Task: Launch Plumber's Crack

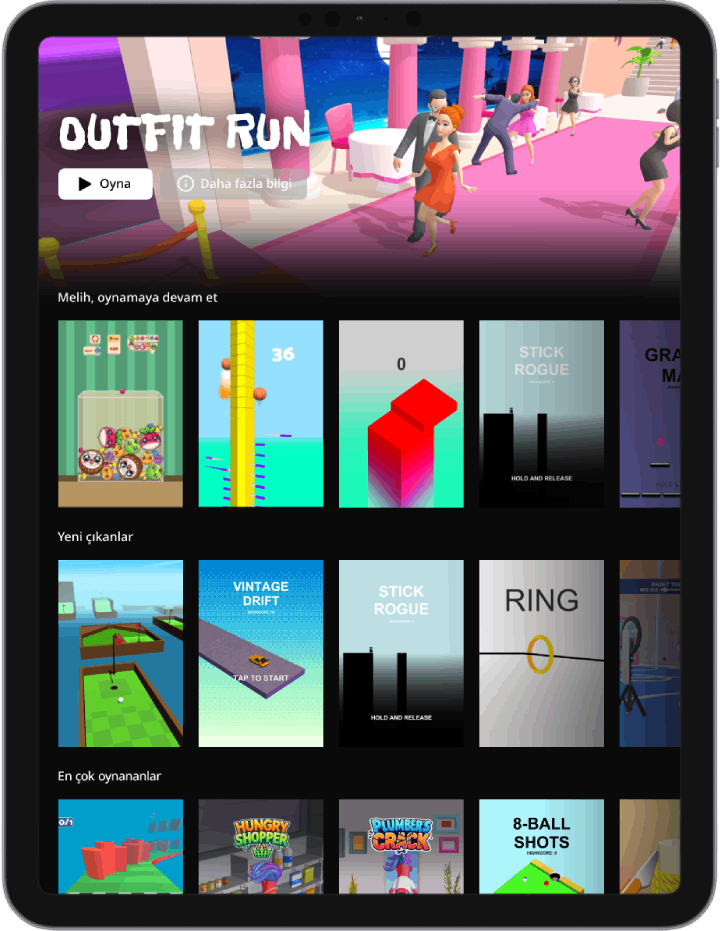Action: click(x=401, y=846)
